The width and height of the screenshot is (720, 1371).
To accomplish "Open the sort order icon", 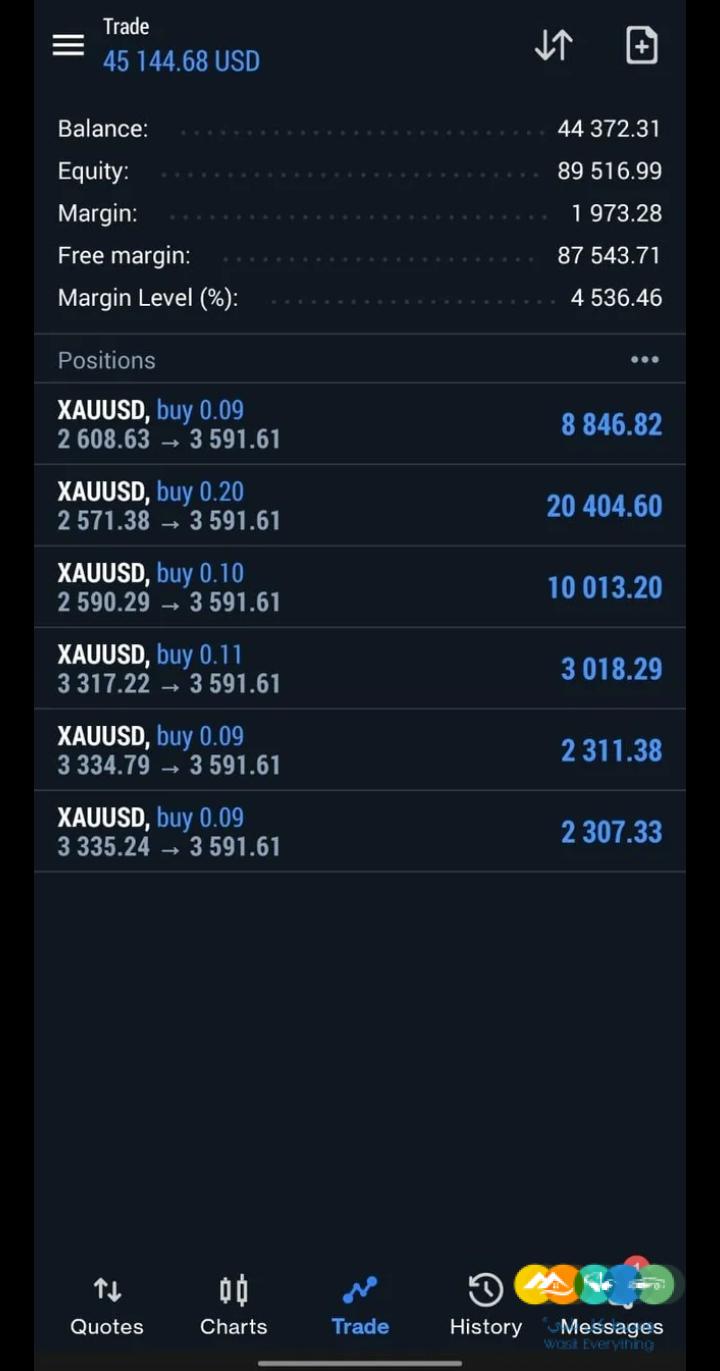I will point(553,45).
